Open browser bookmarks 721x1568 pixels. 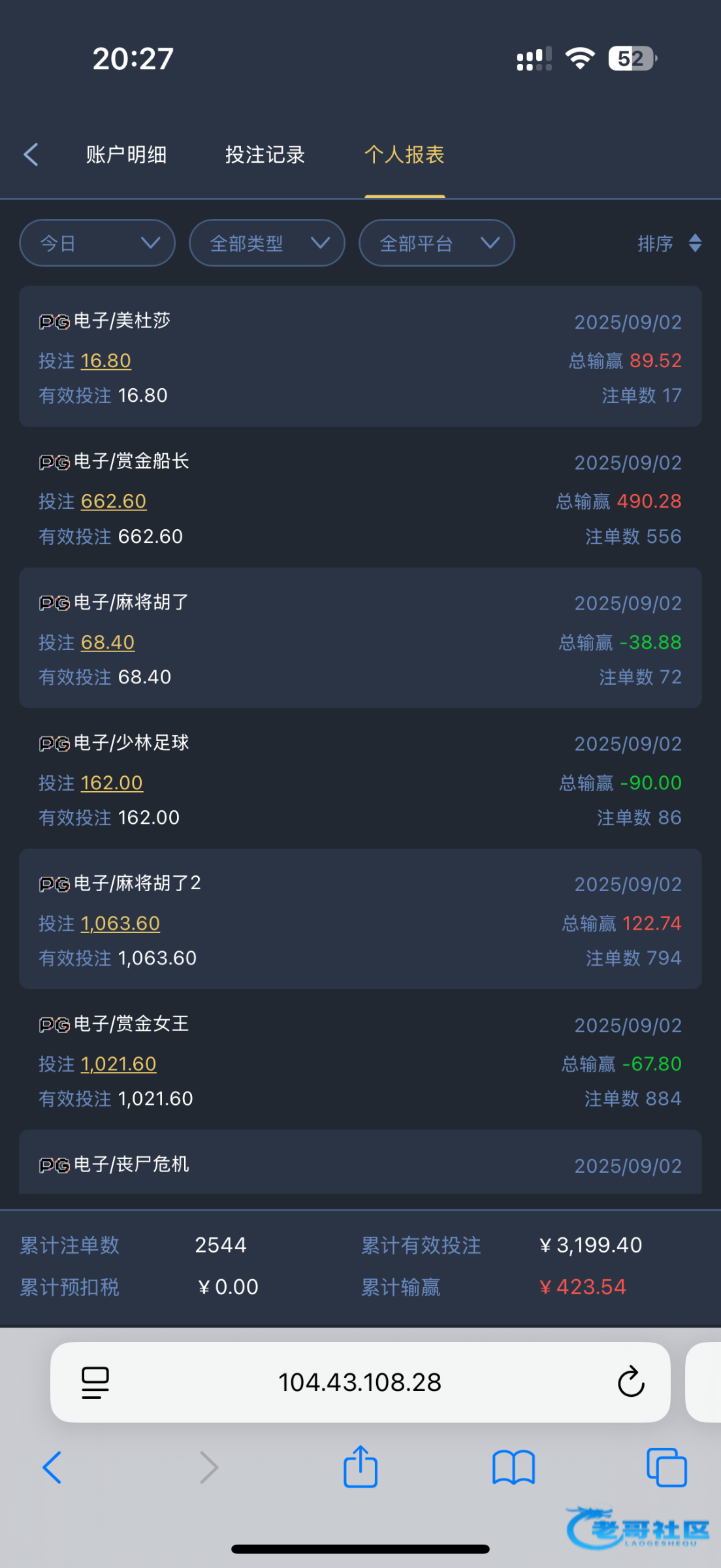point(513,1467)
